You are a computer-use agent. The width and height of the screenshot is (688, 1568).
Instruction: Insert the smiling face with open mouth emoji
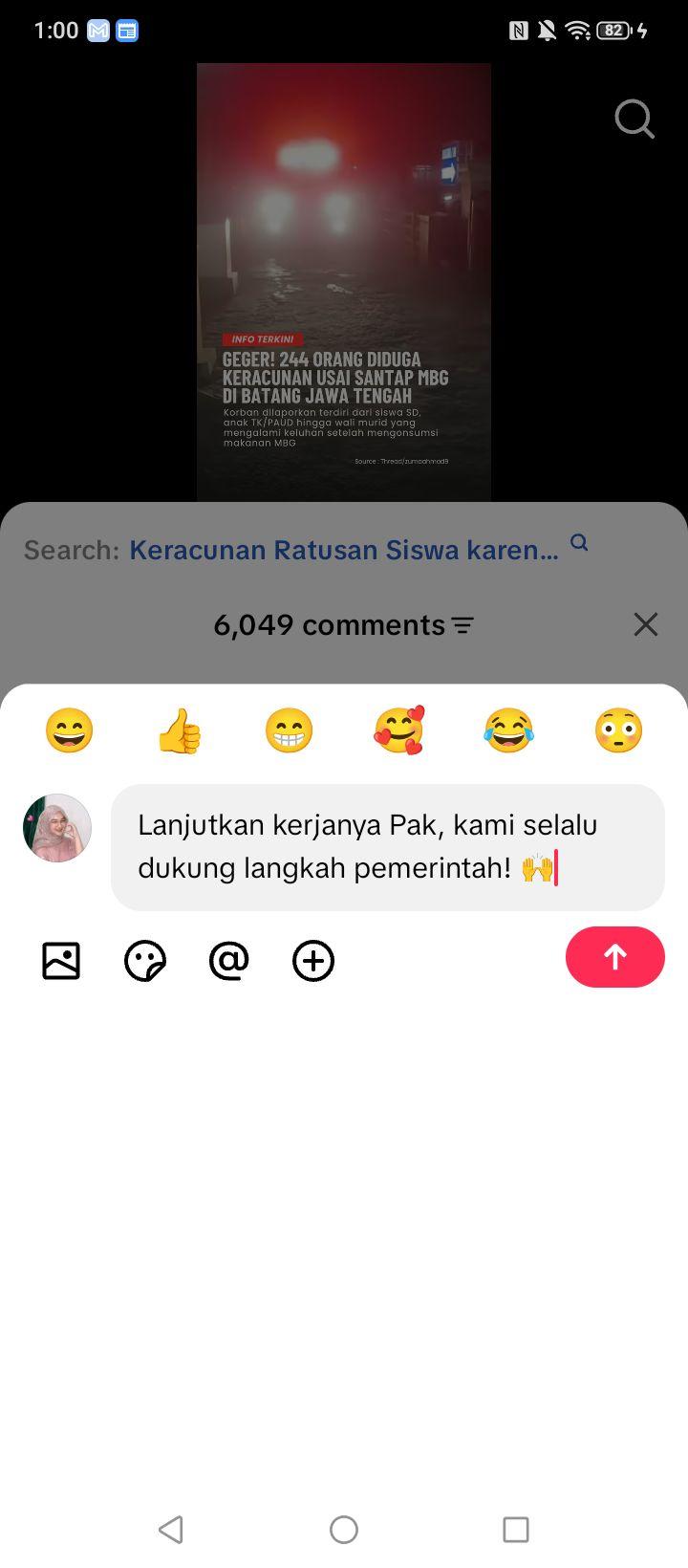tap(70, 730)
